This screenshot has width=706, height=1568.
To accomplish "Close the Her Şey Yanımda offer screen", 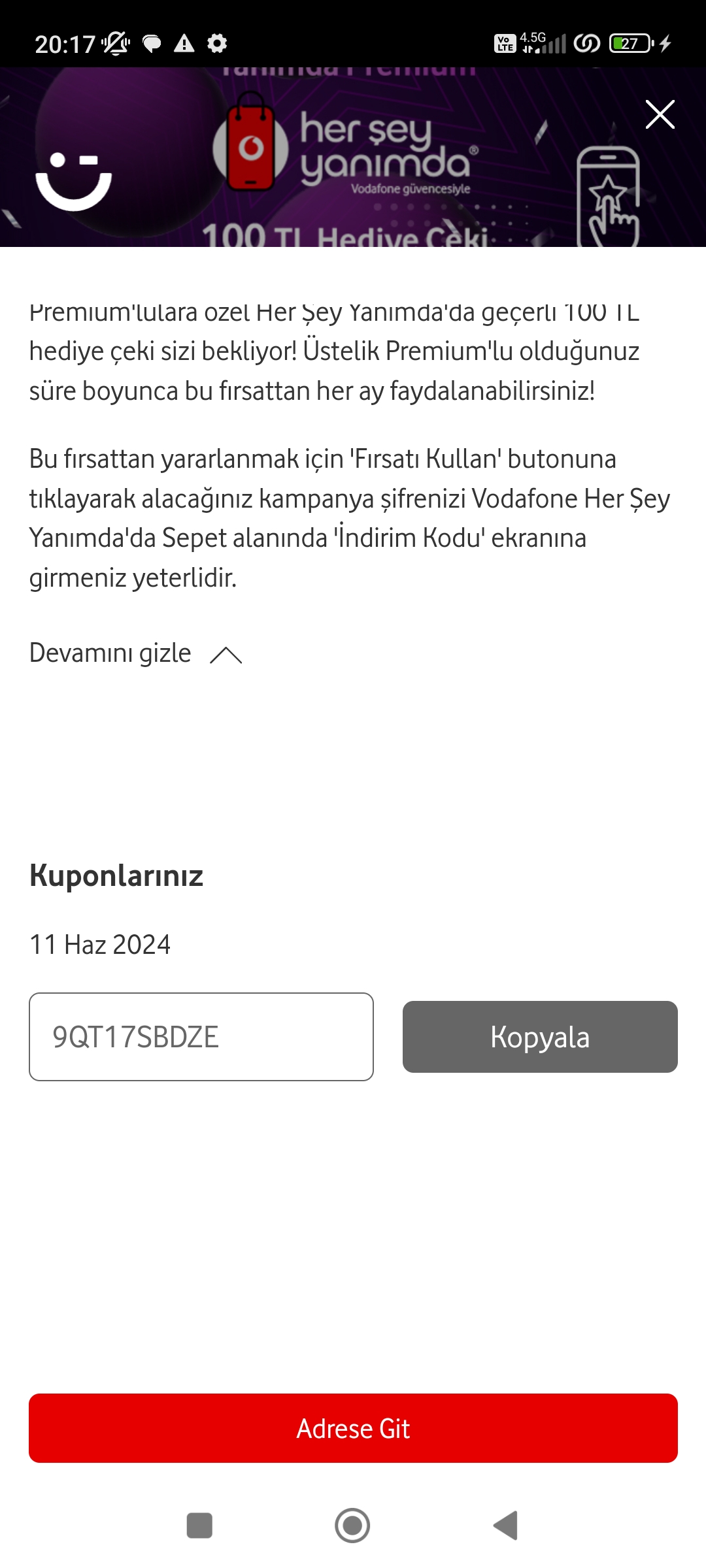I will [660, 115].
